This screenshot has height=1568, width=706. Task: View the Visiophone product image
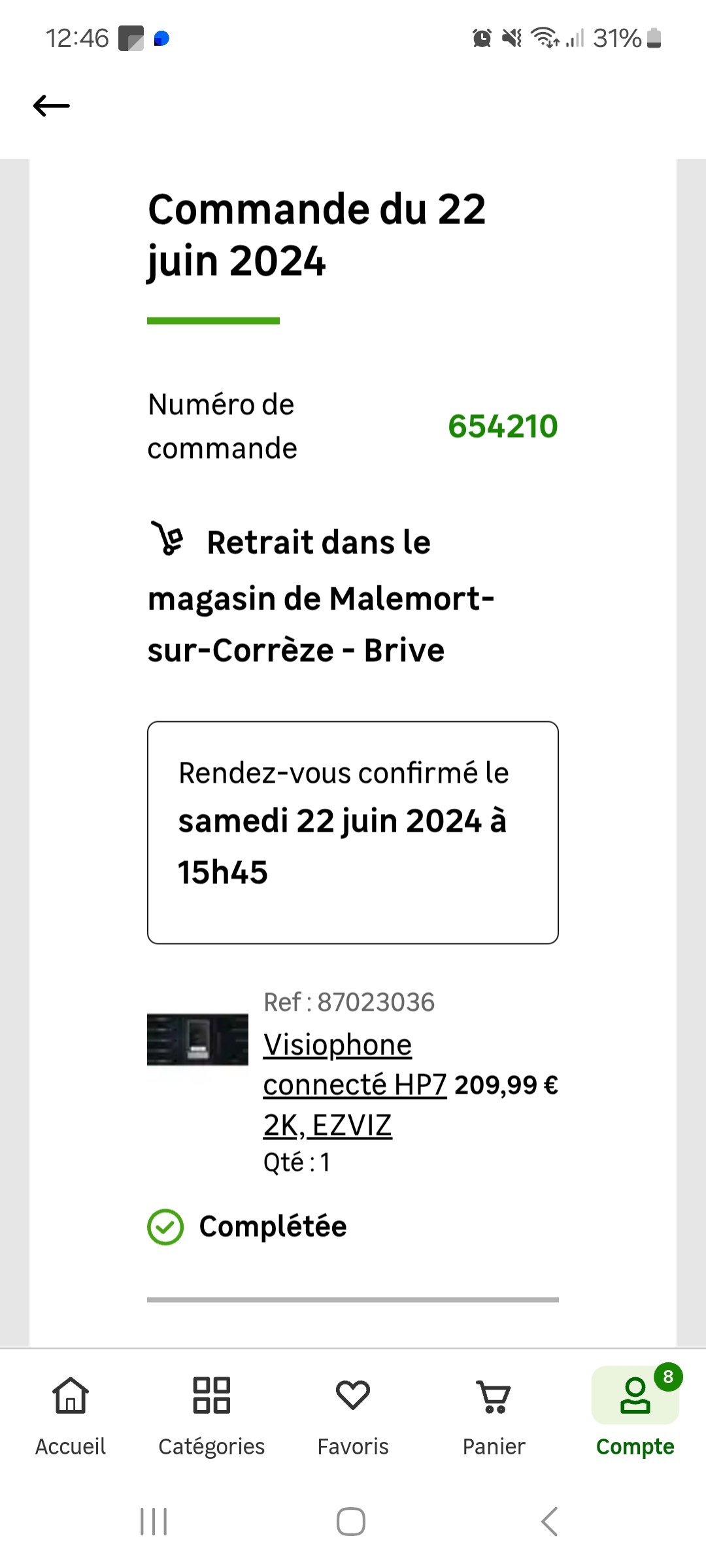197,1039
